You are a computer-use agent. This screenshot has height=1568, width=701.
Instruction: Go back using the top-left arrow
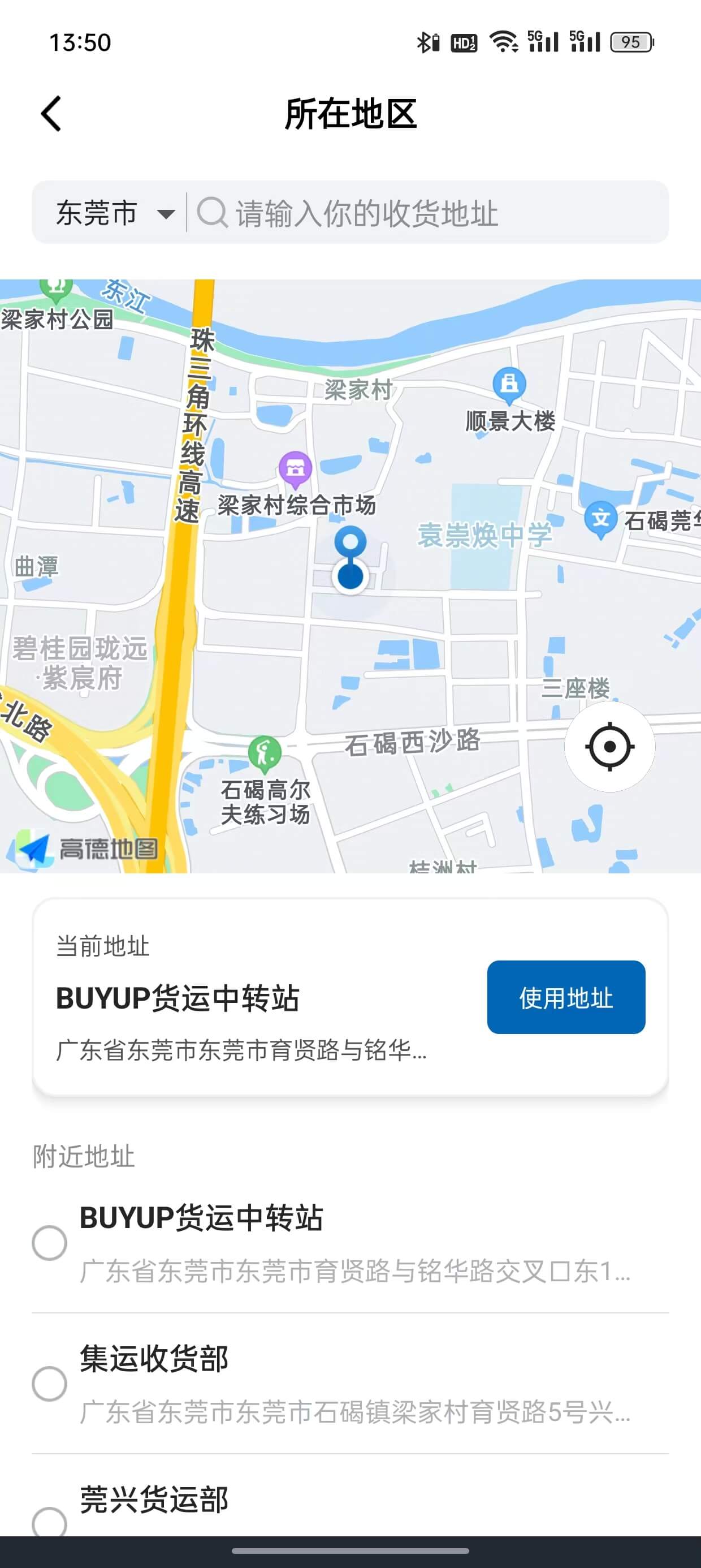[x=51, y=114]
